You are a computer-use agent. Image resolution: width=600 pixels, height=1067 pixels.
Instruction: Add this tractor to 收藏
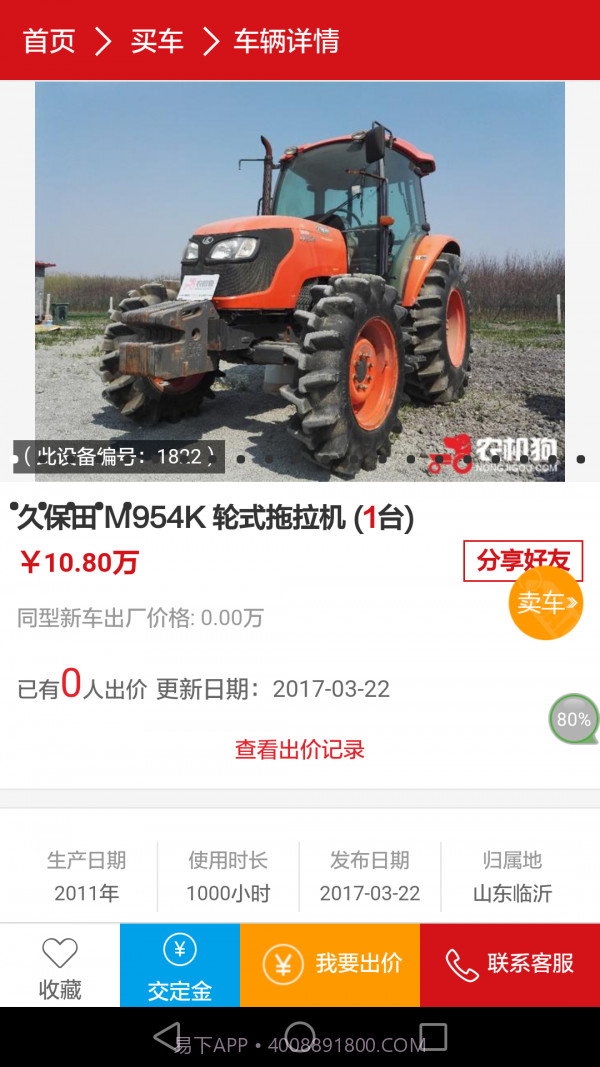[x=60, y=967]
